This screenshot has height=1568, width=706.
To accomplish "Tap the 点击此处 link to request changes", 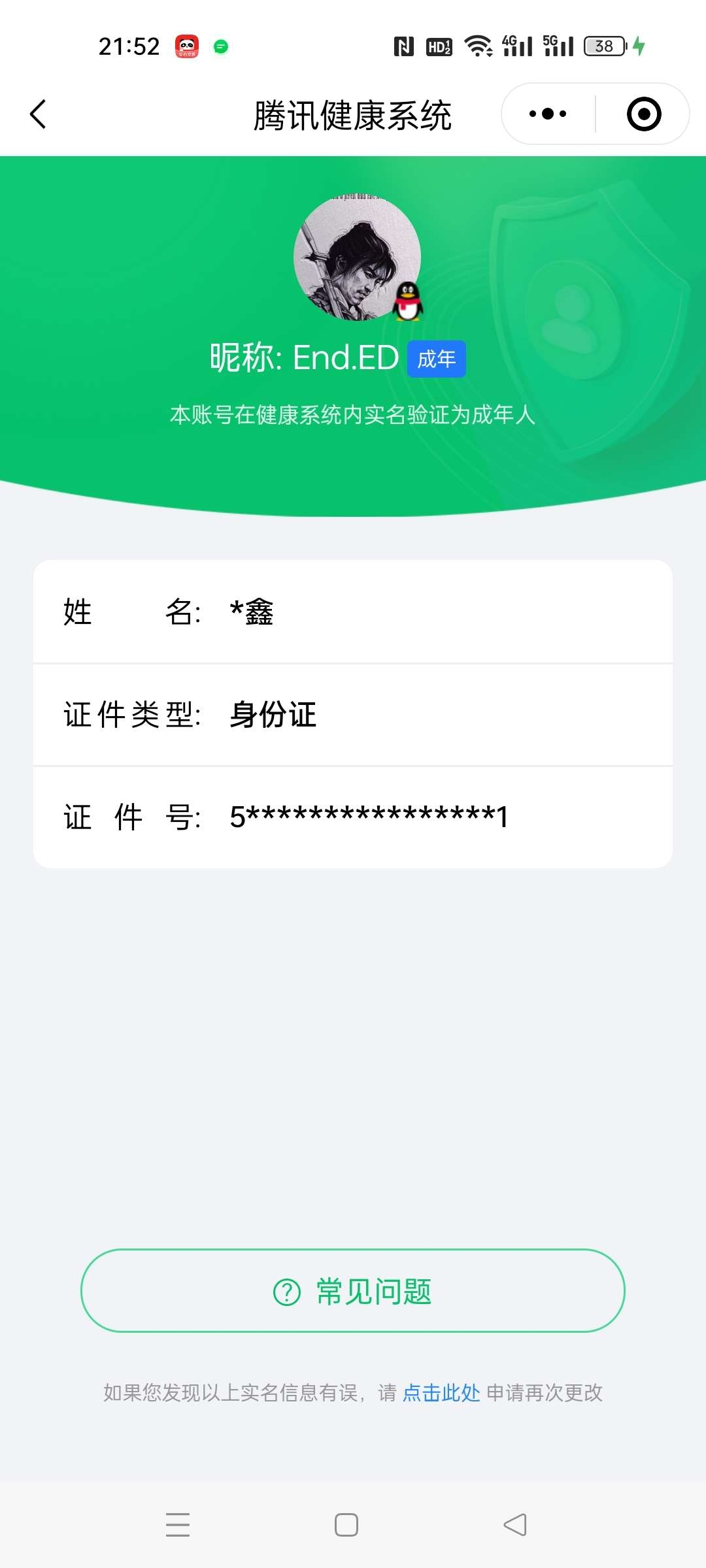I will (441, 1393).
